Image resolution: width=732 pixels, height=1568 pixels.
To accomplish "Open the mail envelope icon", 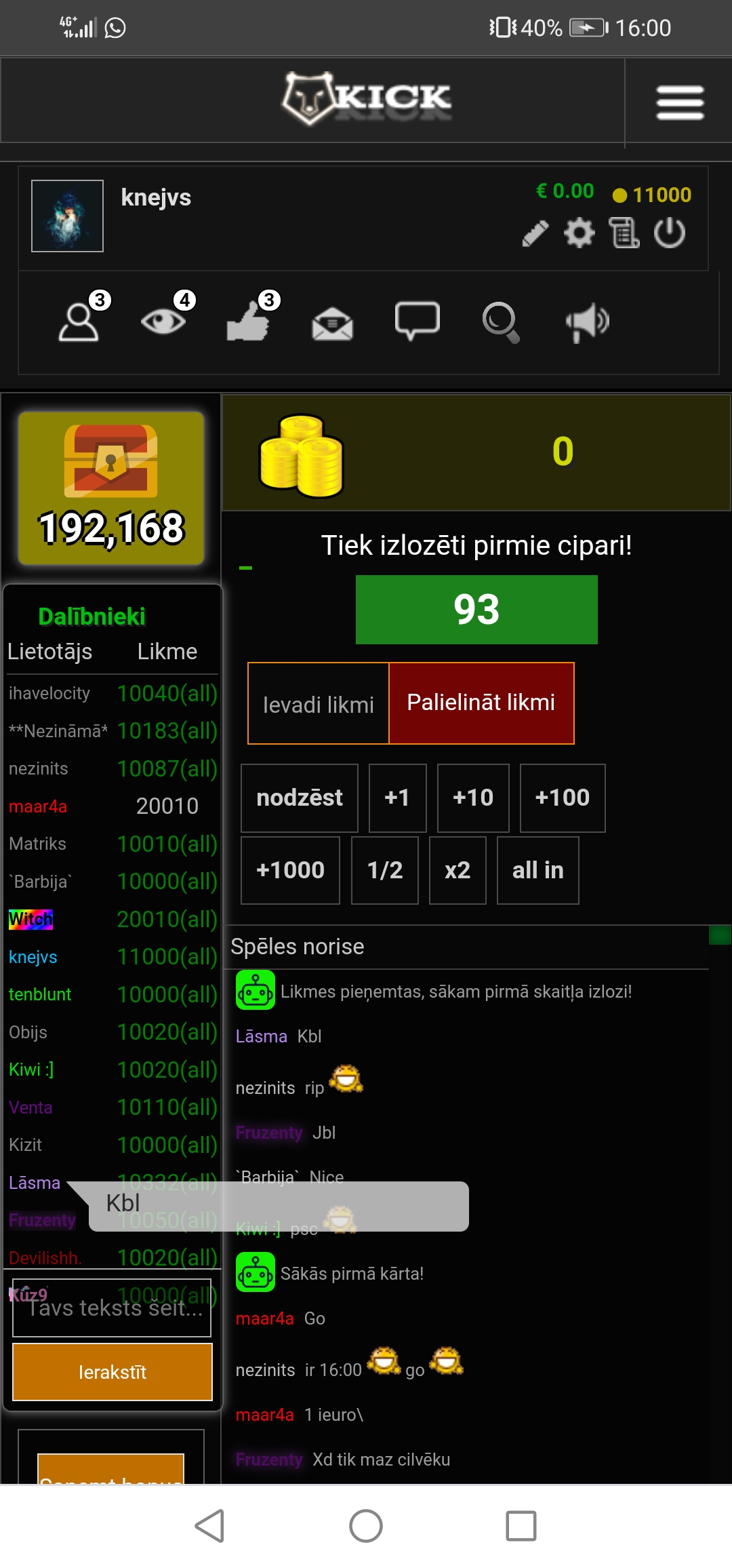I will pyautogui.click(x=332, y=323).
